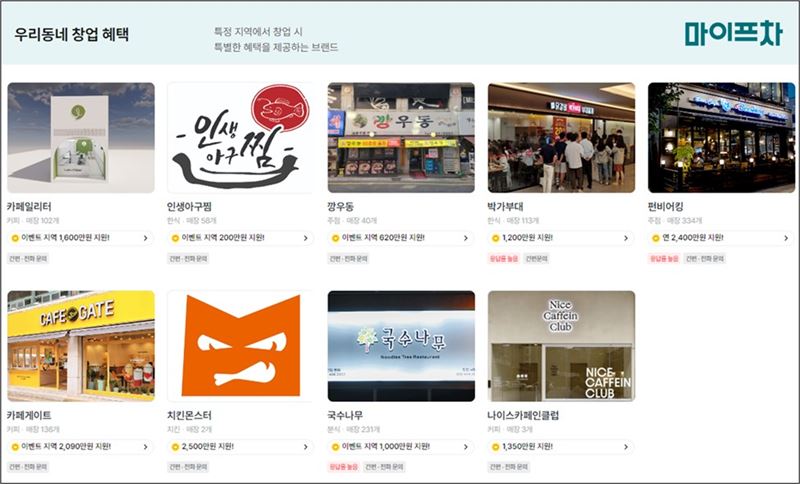This screenshot has width=800, height=484.
Task: Tap 치킨몬스터's 2,500만원 지원 chip
Action: 240,447
